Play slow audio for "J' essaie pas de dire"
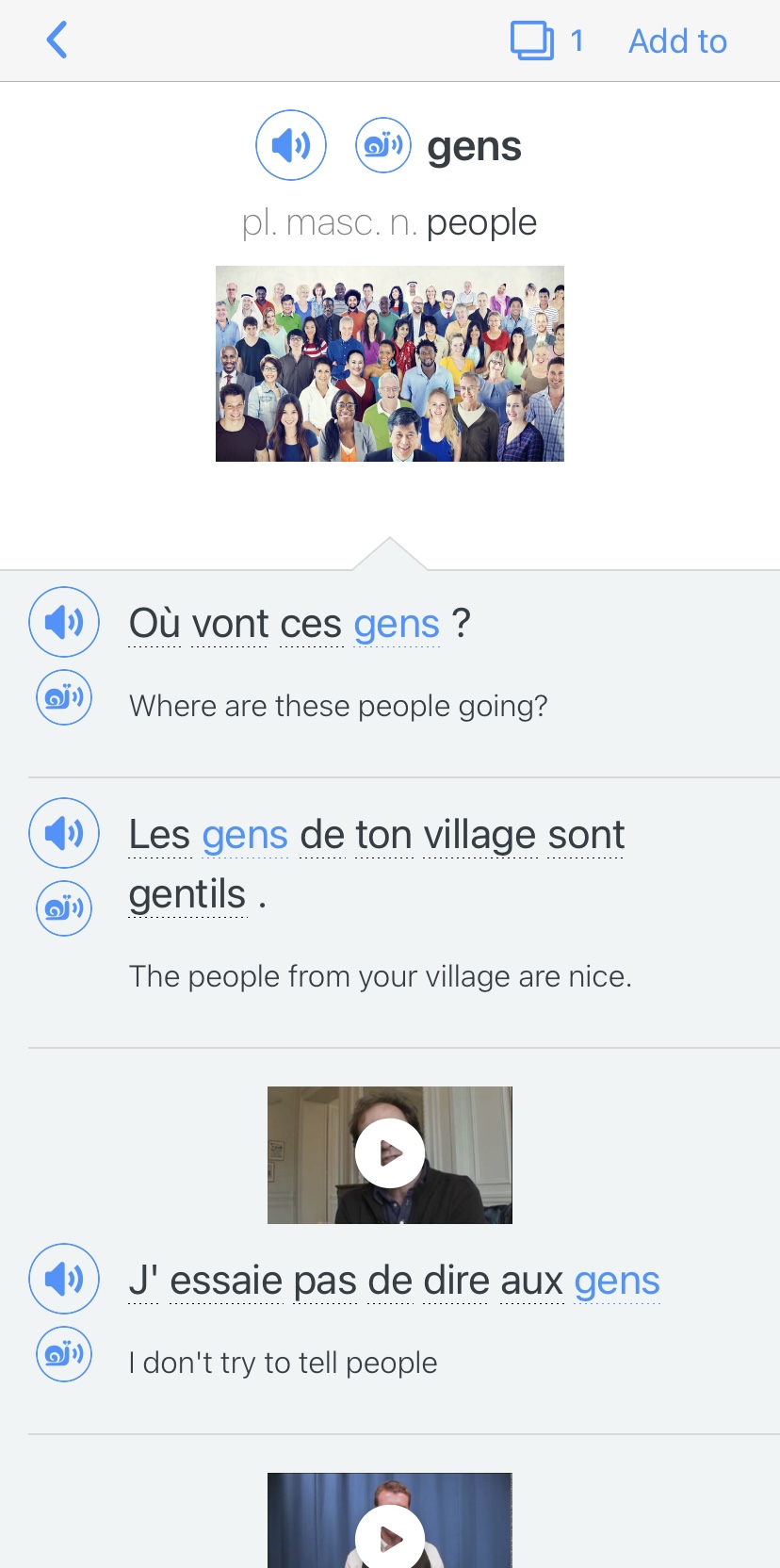Image resolution: width=780 pixels, height=1568 pixels. 64,1354
